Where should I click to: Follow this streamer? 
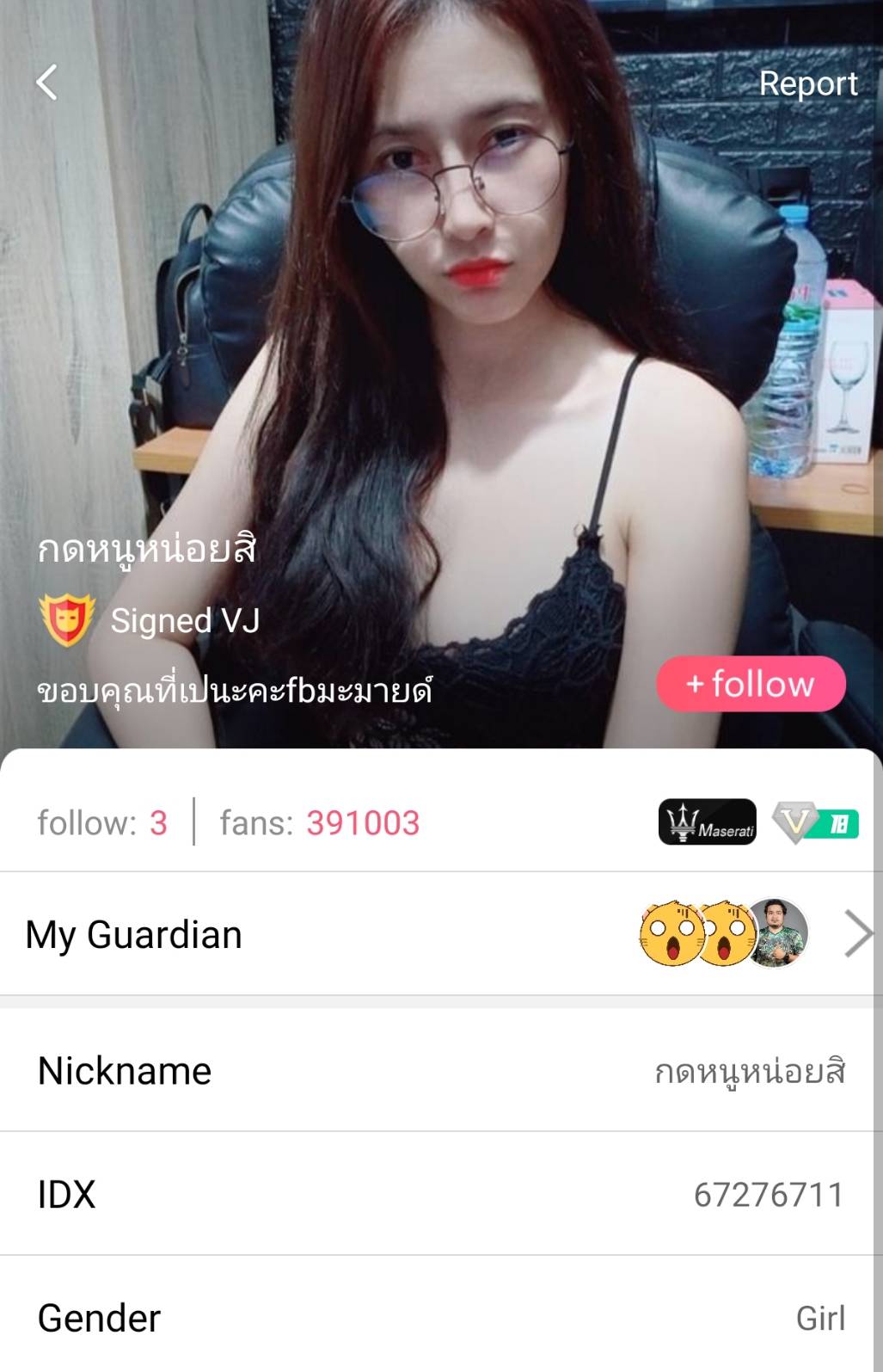751,684
